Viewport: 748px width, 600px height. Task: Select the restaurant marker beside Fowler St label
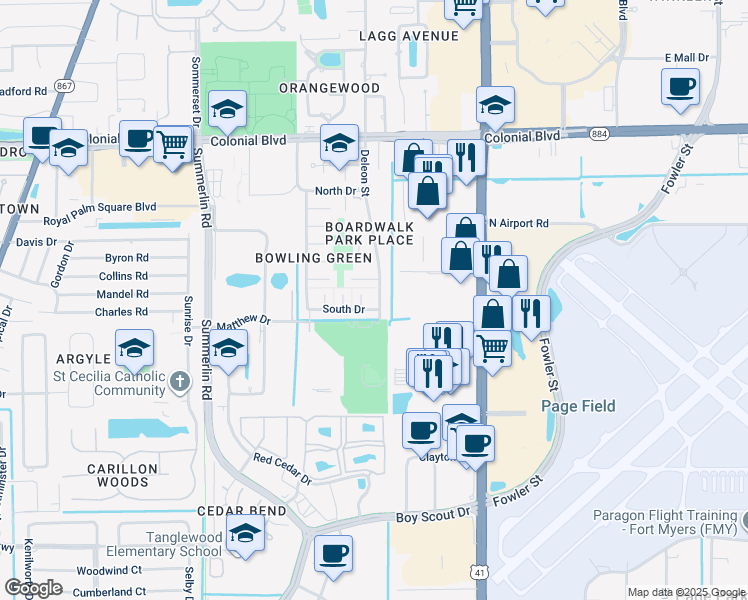531,317
